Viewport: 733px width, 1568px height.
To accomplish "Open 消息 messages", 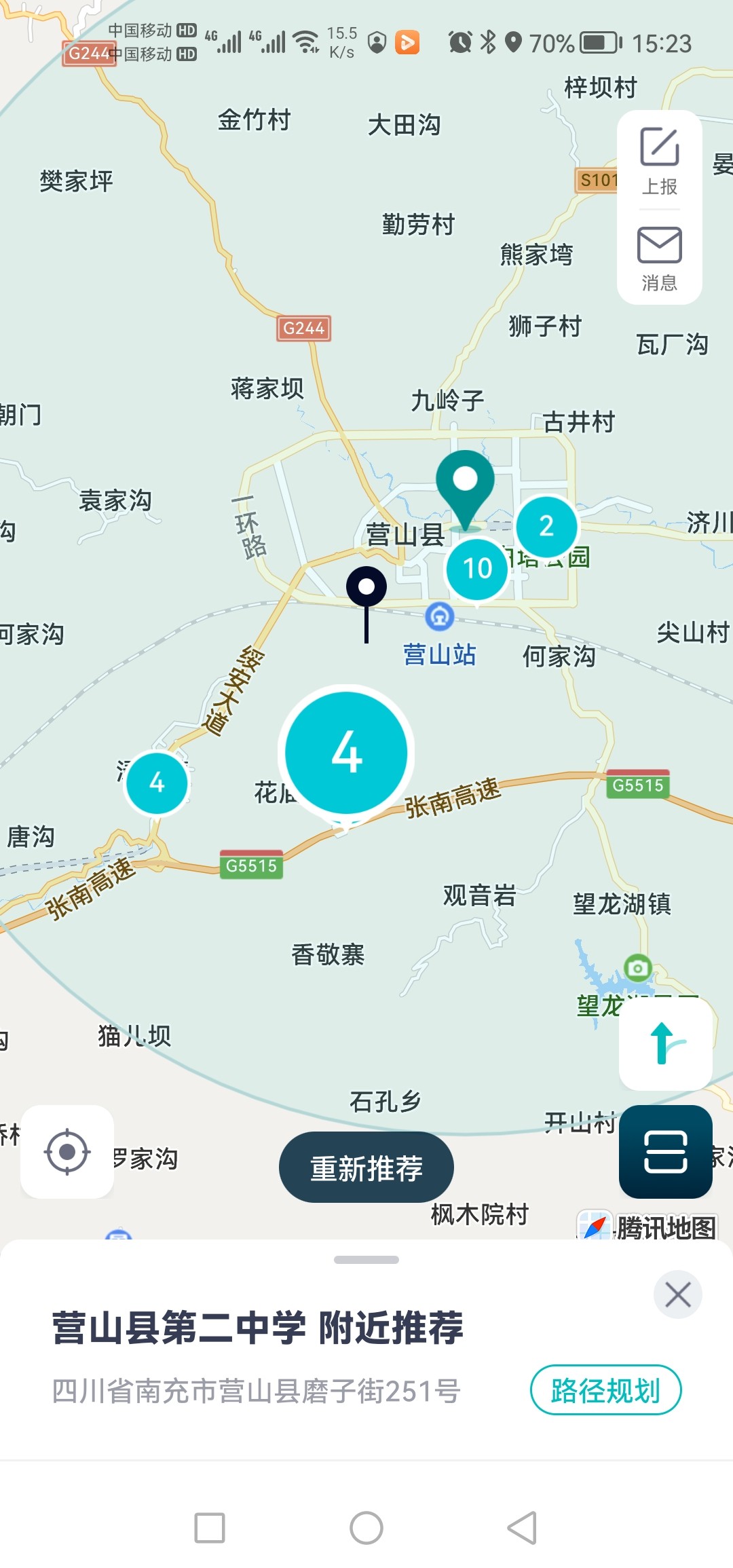I will pyautogui.click(x=659, y=258).
